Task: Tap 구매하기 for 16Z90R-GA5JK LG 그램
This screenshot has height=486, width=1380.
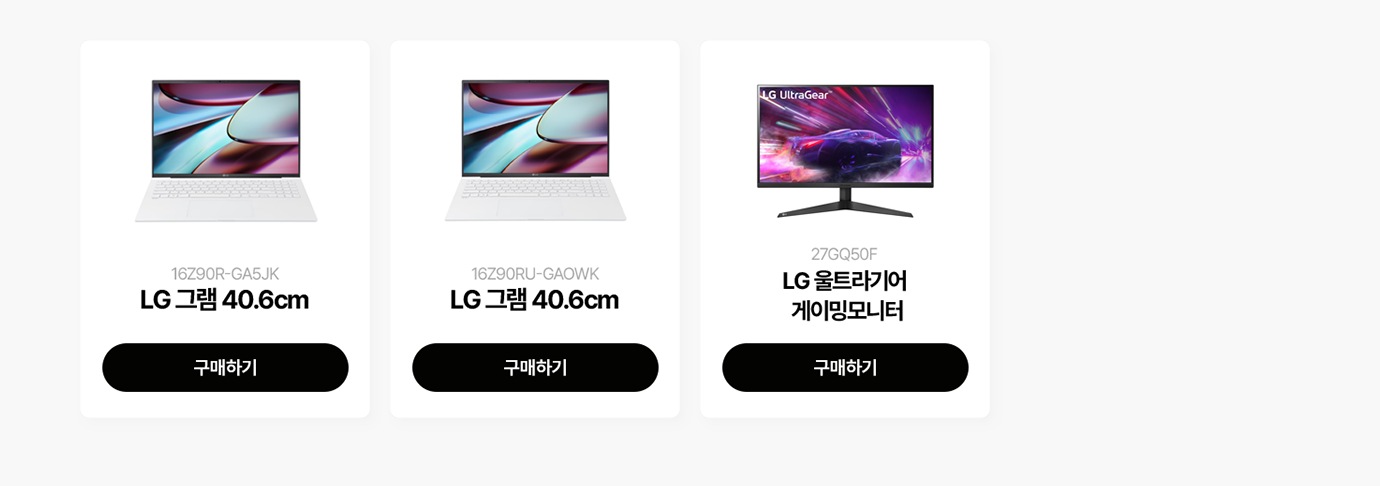Action: pyautogui.click(x=225, y=367)
